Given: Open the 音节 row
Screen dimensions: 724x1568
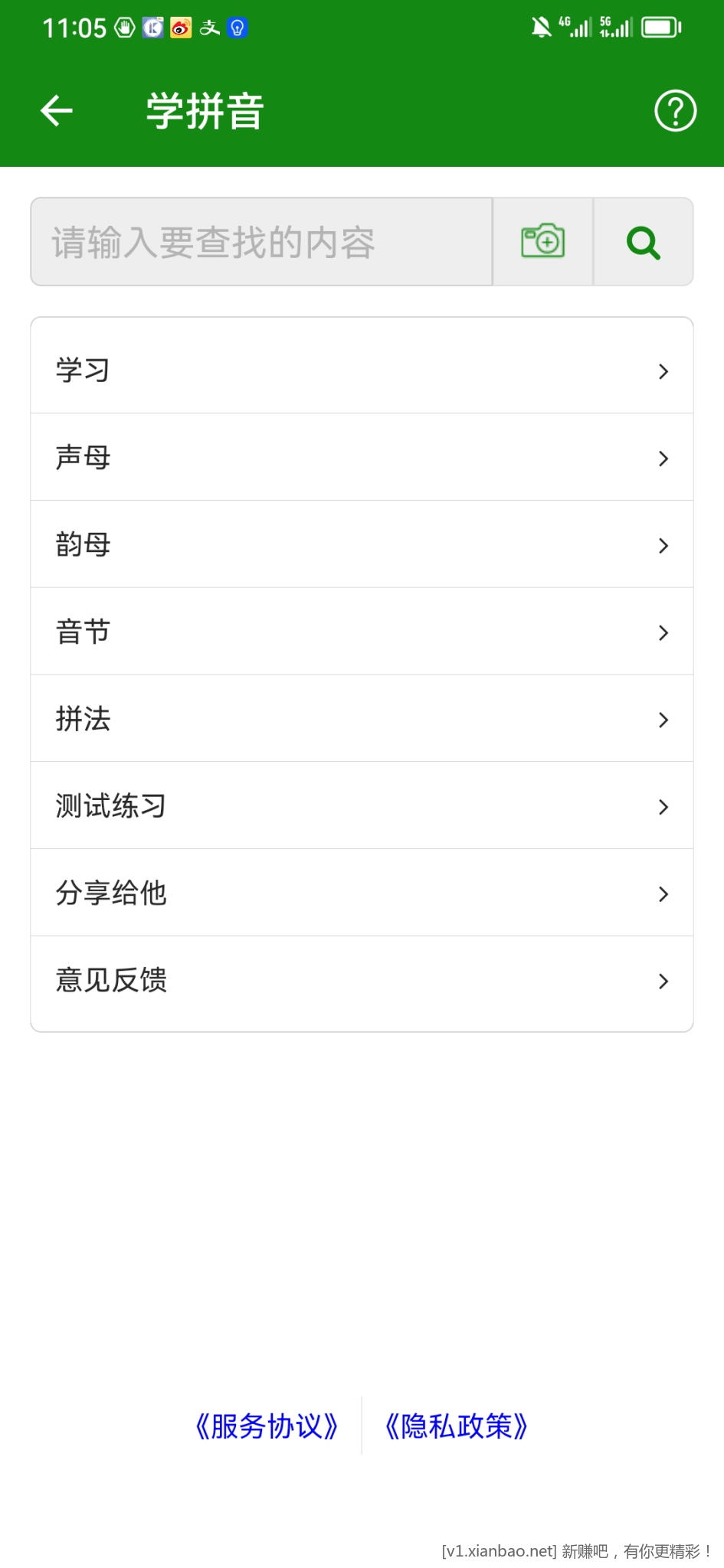Looking at the screenshot, I should pos(362,632).
